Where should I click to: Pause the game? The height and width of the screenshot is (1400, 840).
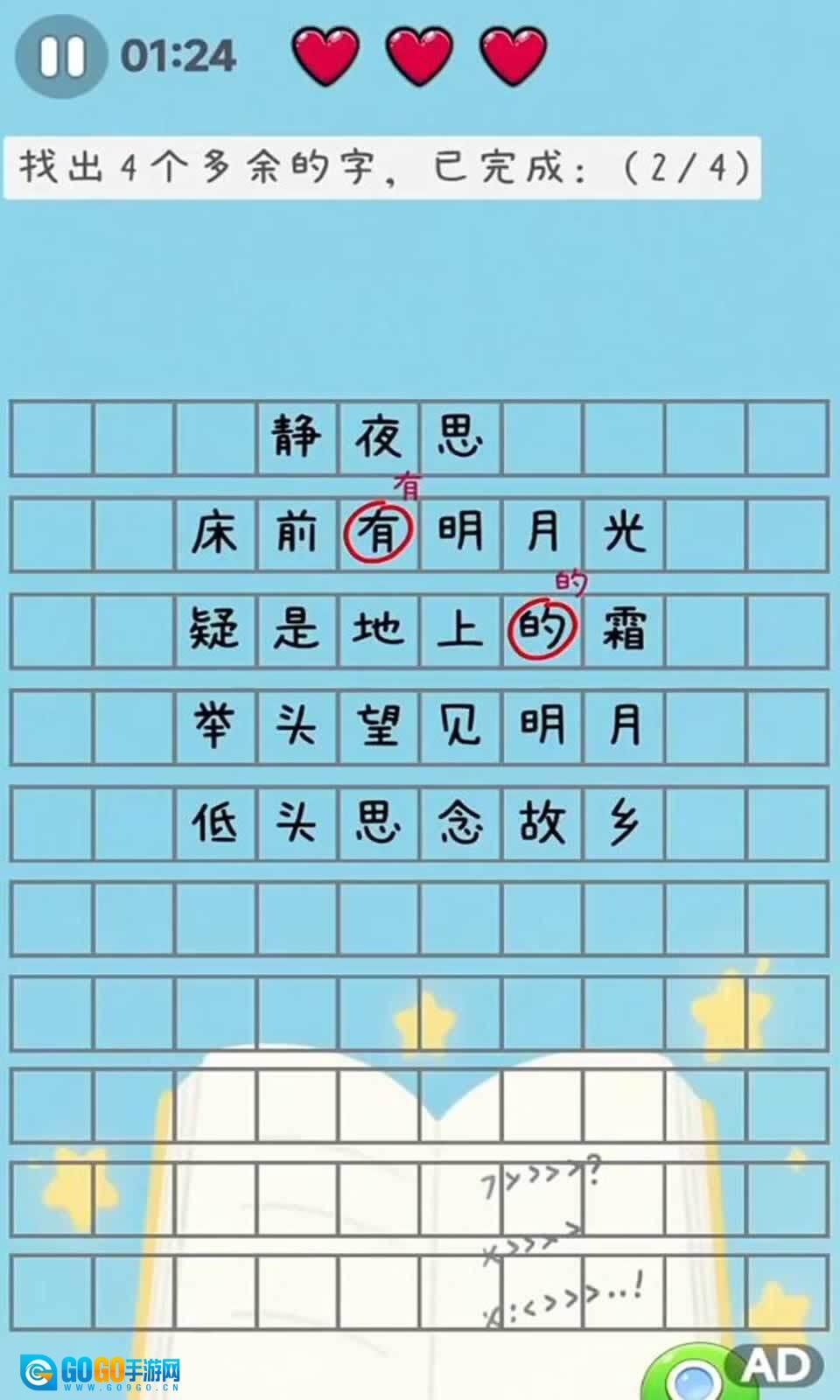[x=61, y=56]
